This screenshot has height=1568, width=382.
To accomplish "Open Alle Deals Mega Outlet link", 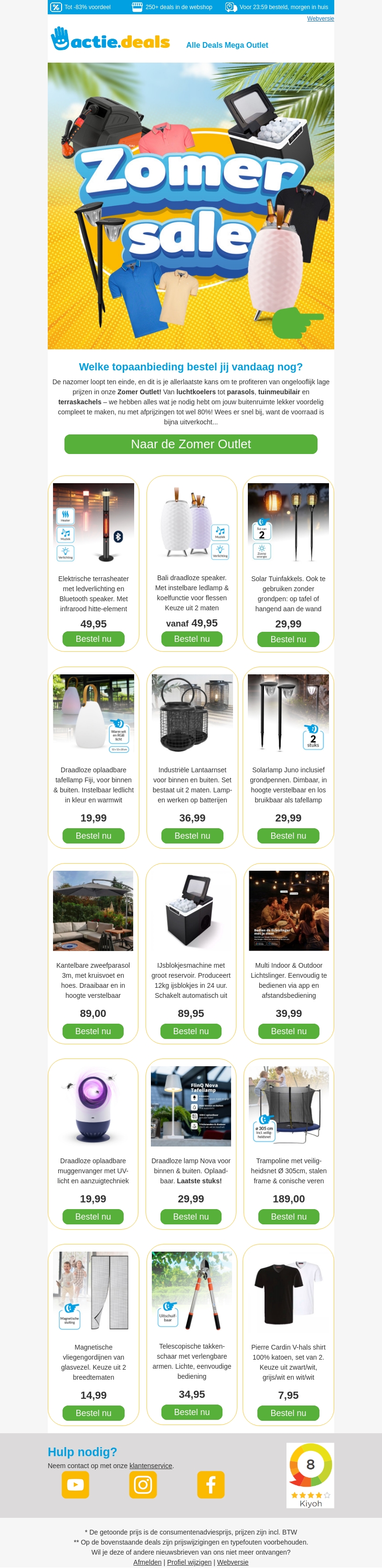I will 227,45.
